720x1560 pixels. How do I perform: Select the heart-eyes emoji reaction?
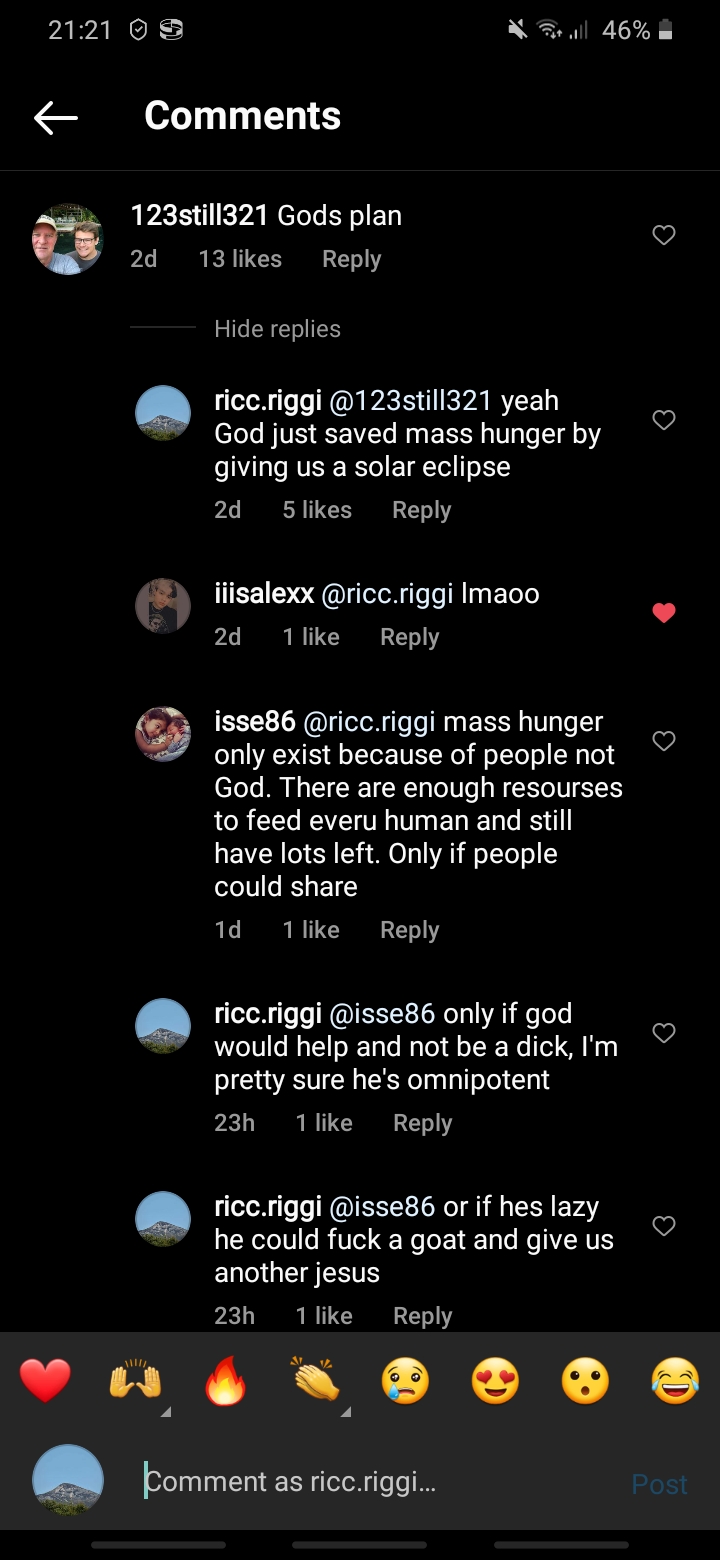(495, 1380)
